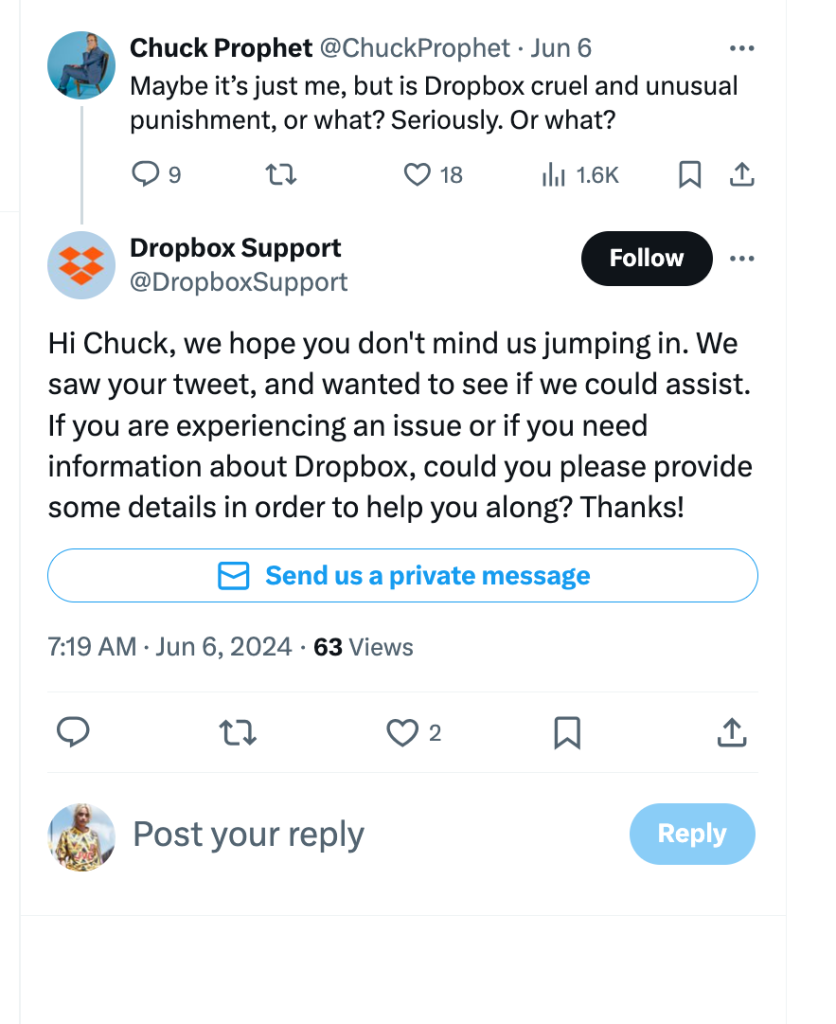Bookmark Dropbox Support's reply
This screenshot has height=1024, width=836.
[x=567, y=733]
